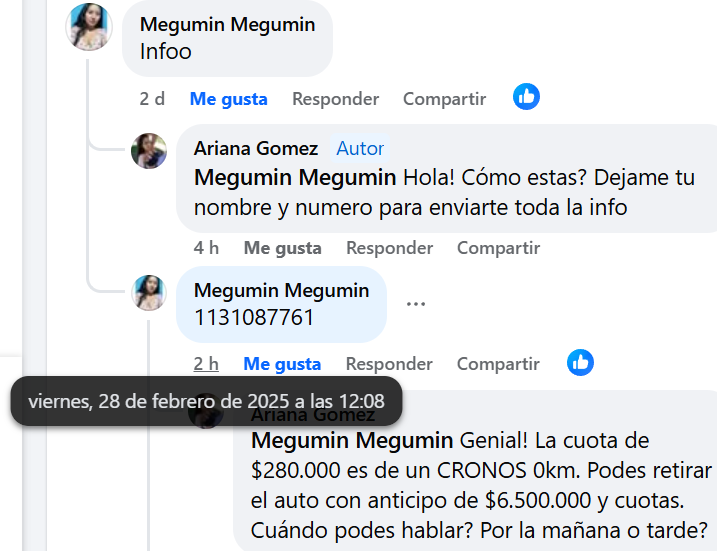Open the "2 h" timestamp of 1131087761 comment
717x551 pixels.
click(x=206, y=364)
